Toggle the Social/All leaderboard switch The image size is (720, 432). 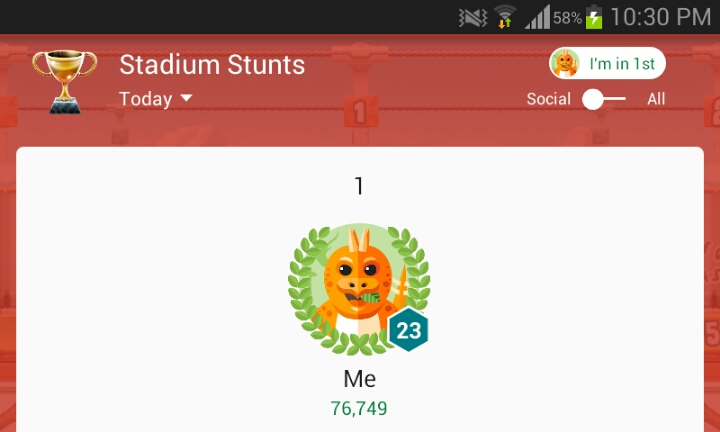(603, 99)
